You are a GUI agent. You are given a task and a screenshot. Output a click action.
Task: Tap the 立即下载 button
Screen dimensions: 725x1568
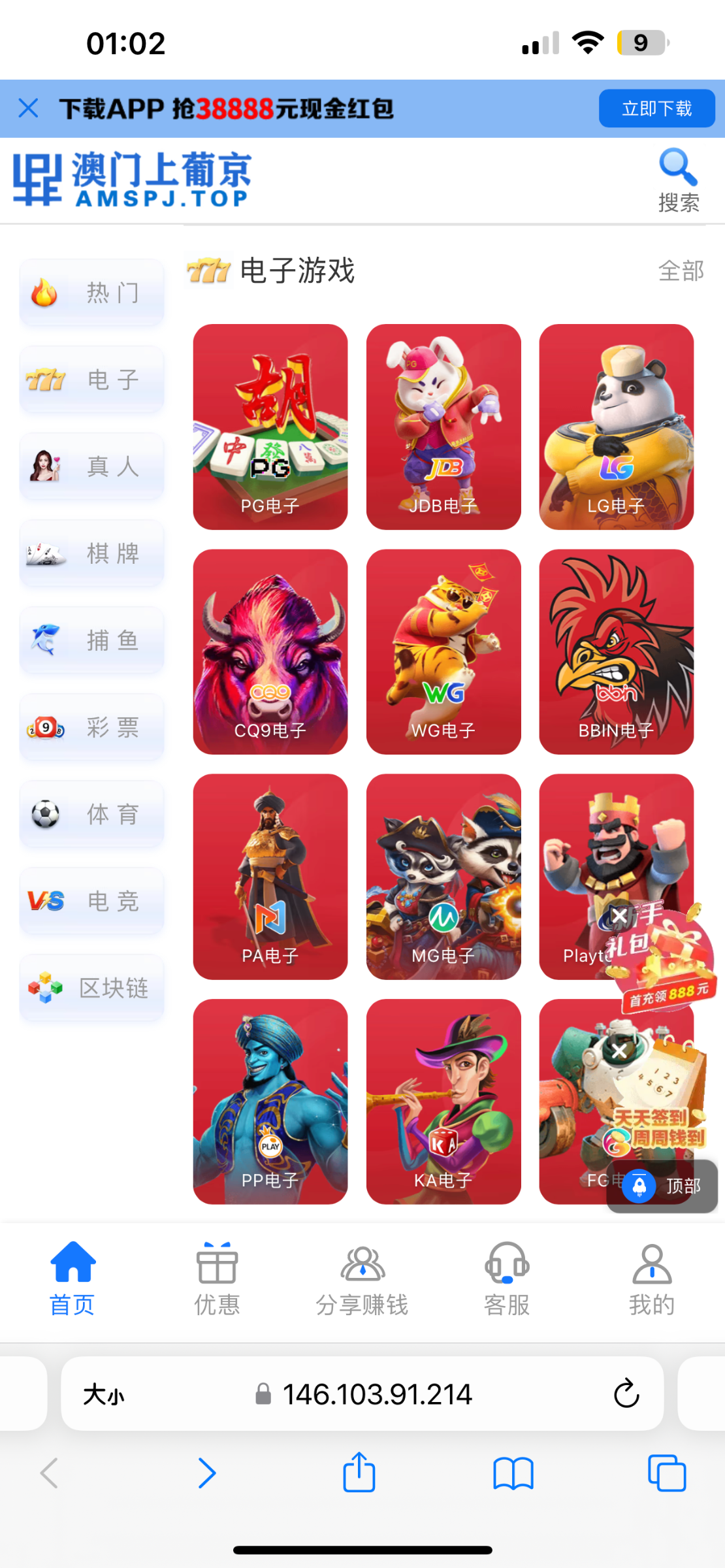(656, 108)
